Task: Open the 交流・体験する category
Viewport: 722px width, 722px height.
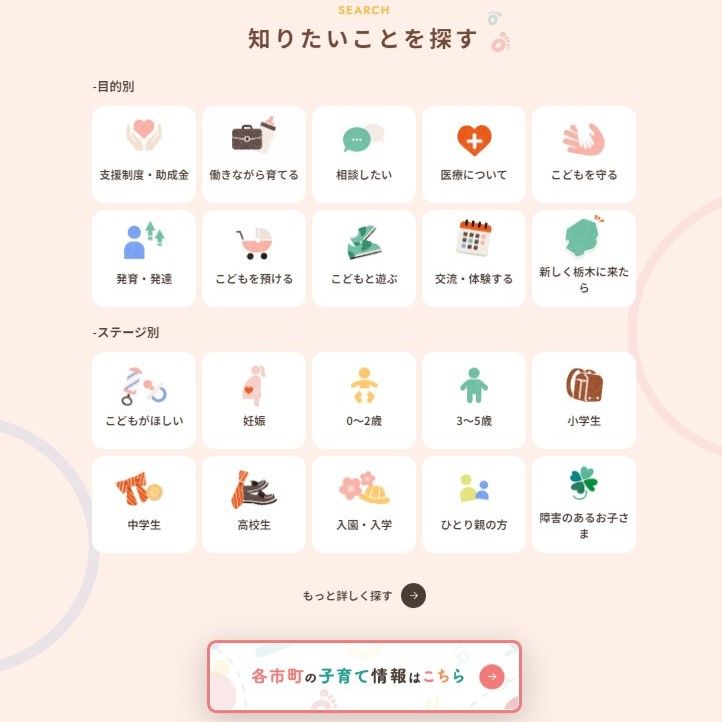Action: click(x=474, y=258)
